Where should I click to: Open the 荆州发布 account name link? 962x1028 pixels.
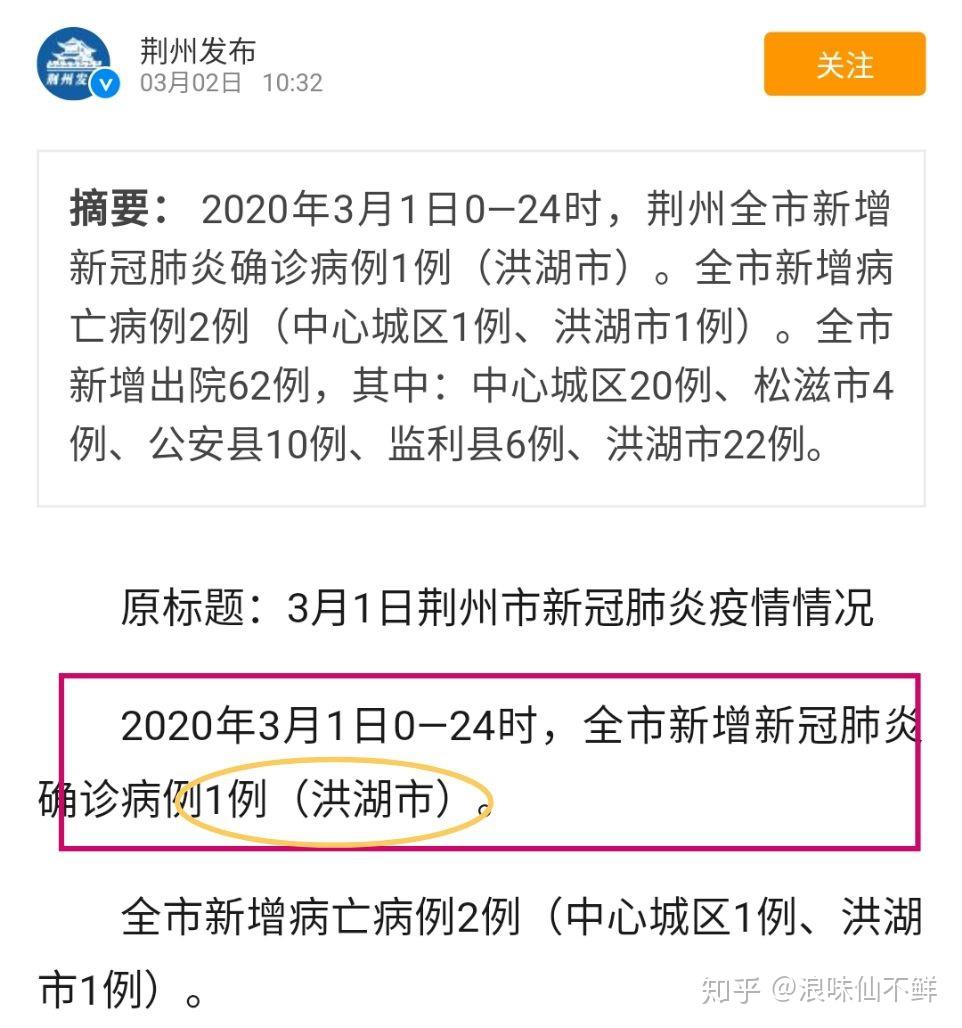[199, 50]
